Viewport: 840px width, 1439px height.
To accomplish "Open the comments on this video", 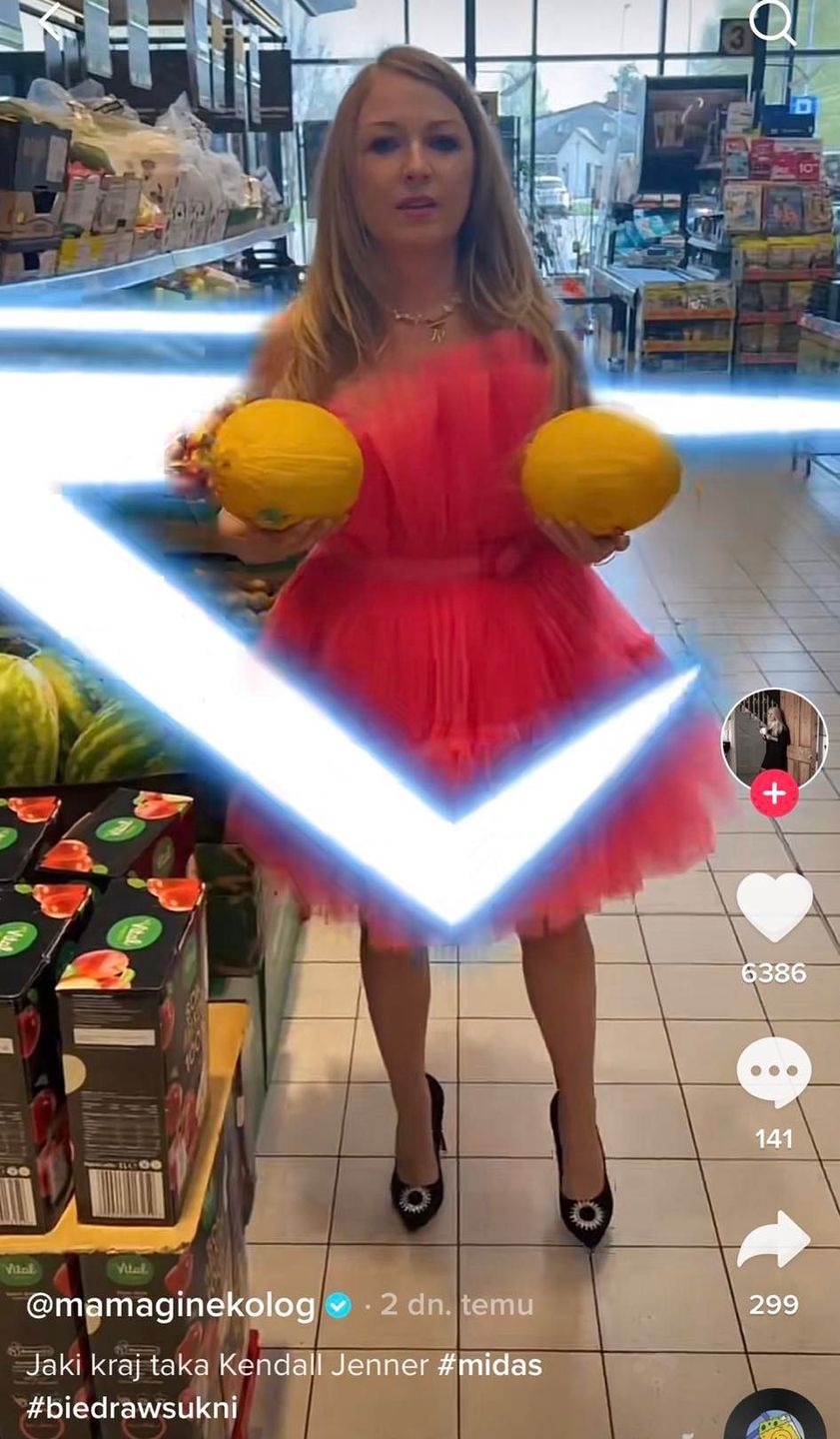I will pyautogui.click(x=774, y=1071).
